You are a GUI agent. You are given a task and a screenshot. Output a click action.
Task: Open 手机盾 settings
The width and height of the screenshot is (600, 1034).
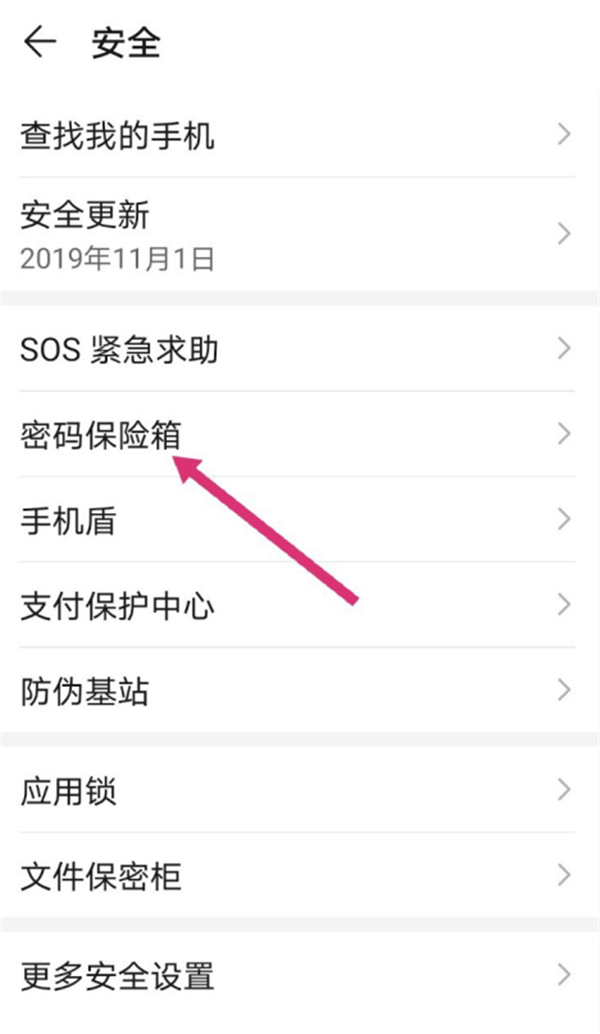click(300, 520)
